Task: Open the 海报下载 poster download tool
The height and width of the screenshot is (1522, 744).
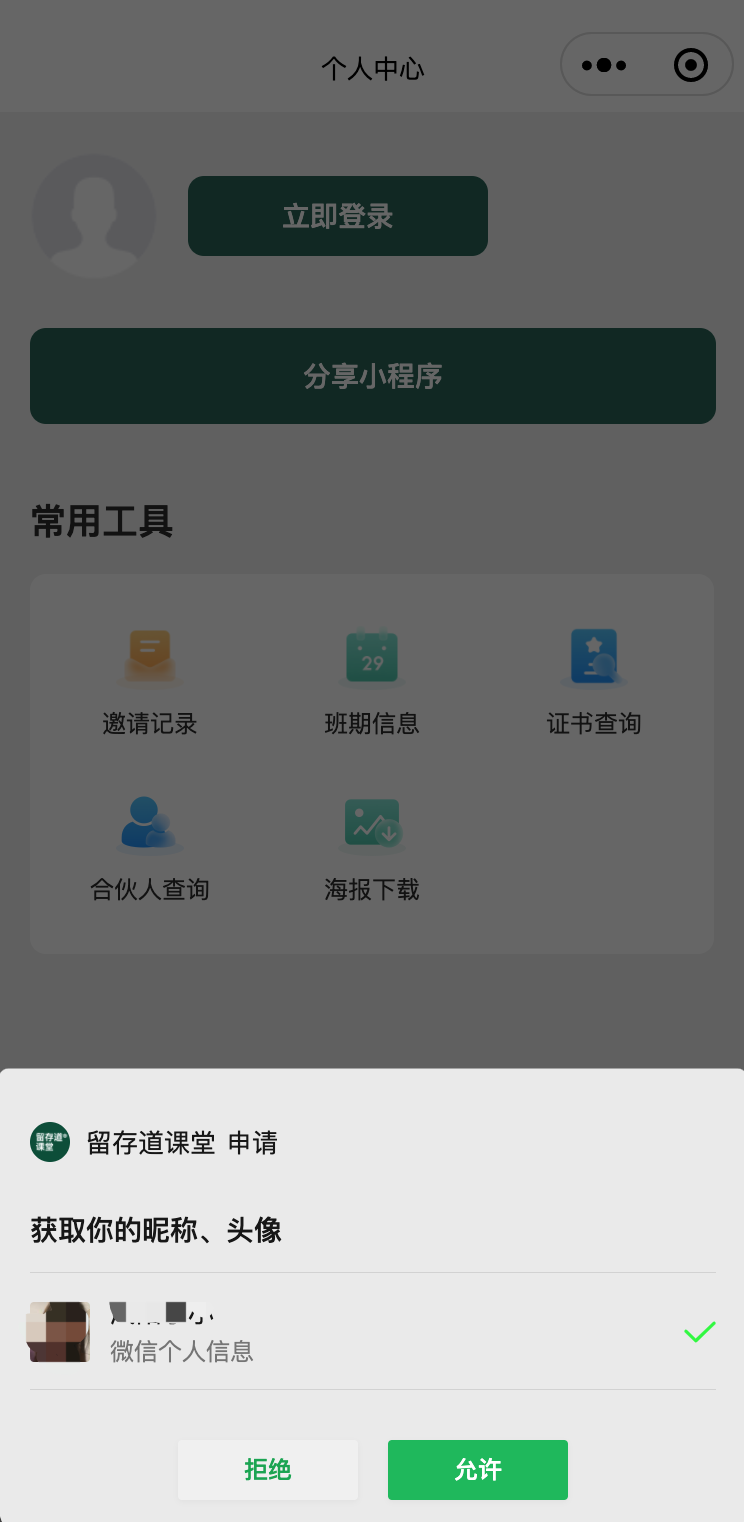Action: click(372, 845)
